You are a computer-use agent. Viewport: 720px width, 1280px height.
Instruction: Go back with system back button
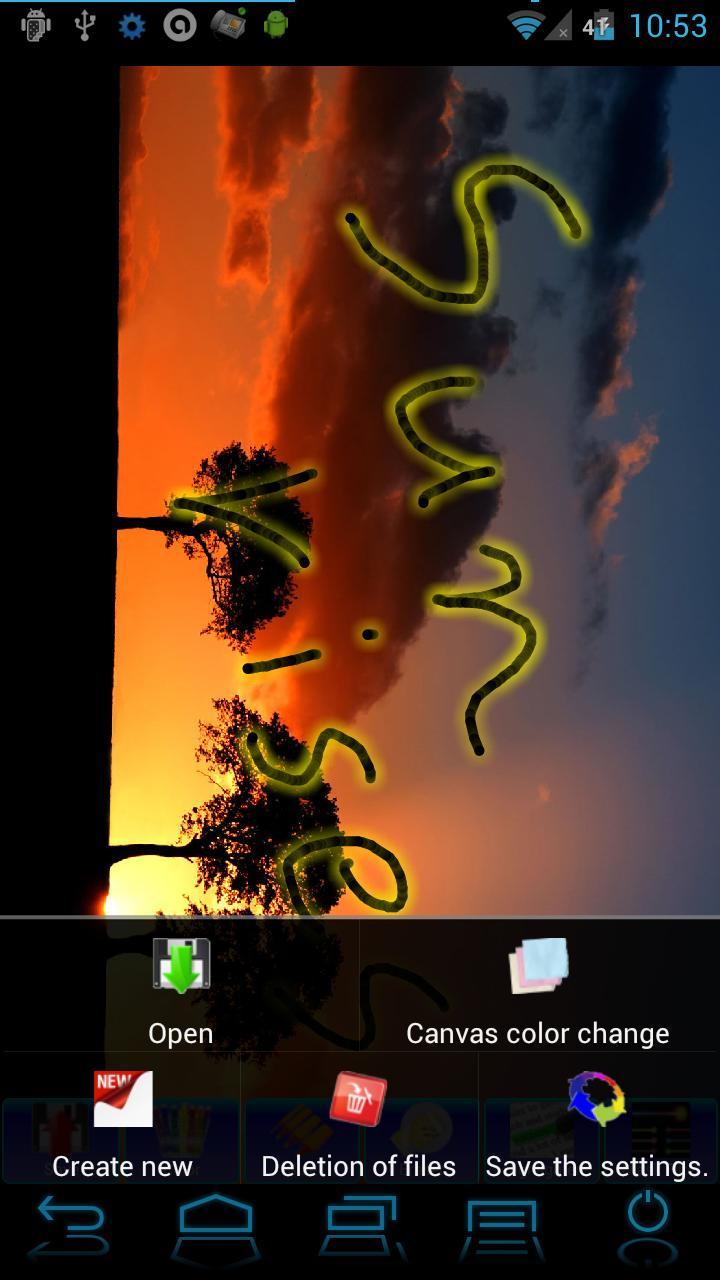pyautogui.click(x=72, y=1228)
